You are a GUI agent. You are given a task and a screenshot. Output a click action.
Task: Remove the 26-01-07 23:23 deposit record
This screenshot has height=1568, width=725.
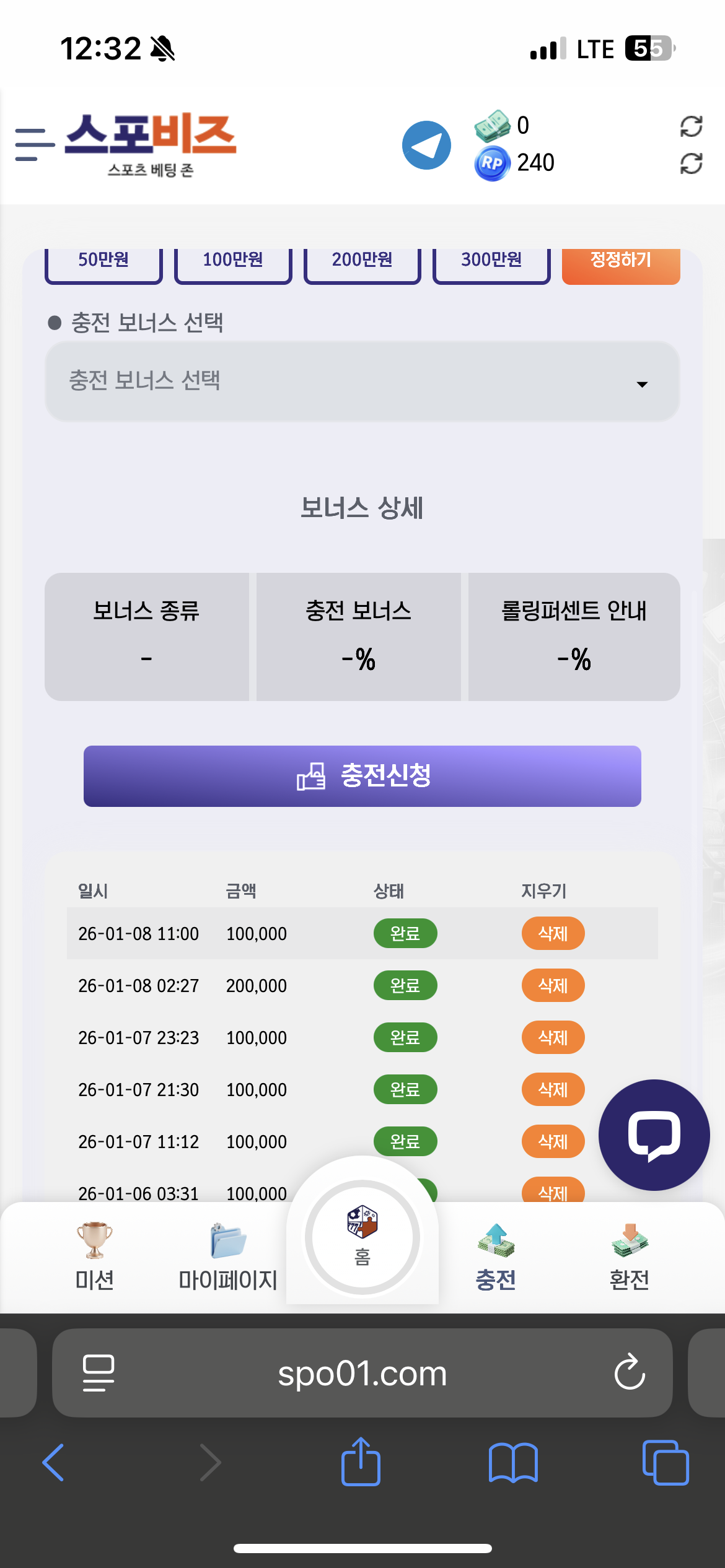point(553,1037)
